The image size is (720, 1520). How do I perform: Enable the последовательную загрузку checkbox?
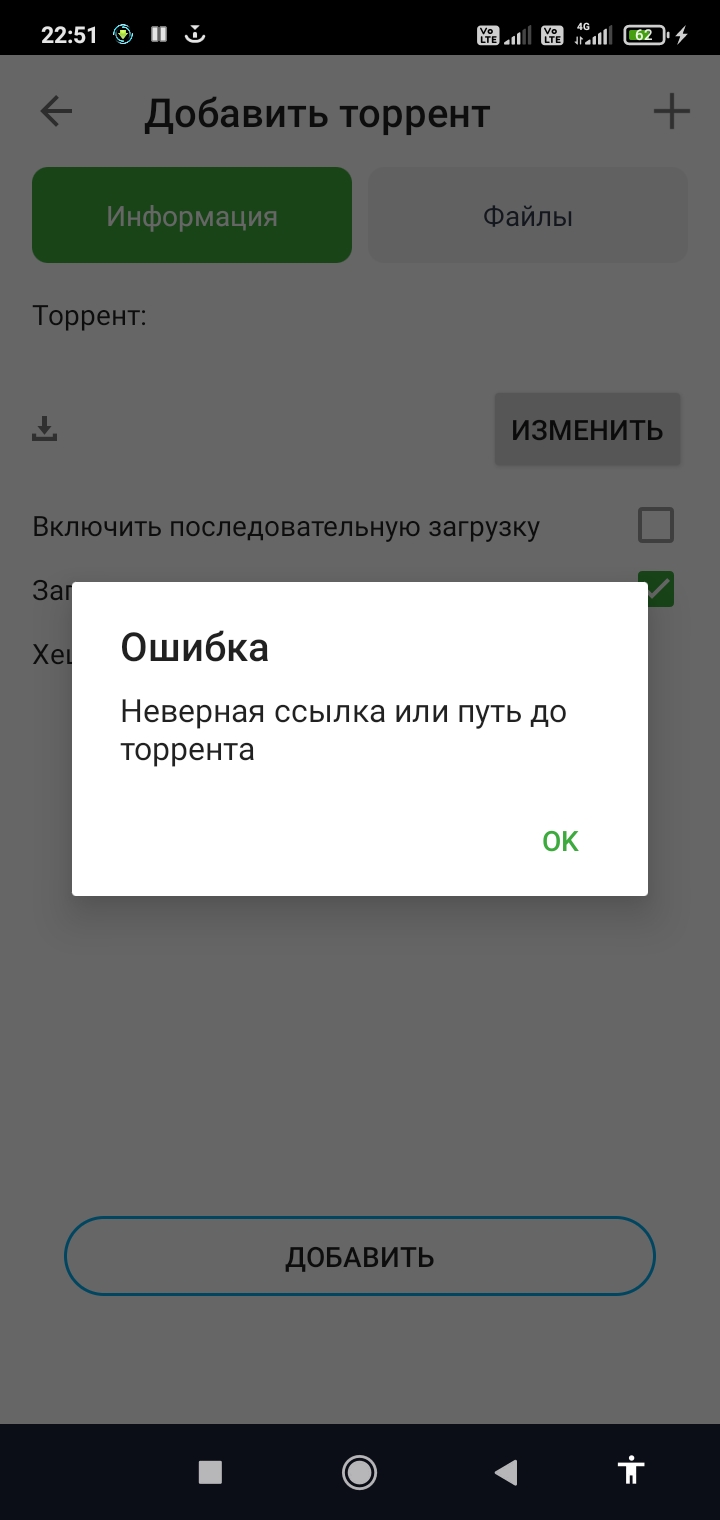(656, 525)
